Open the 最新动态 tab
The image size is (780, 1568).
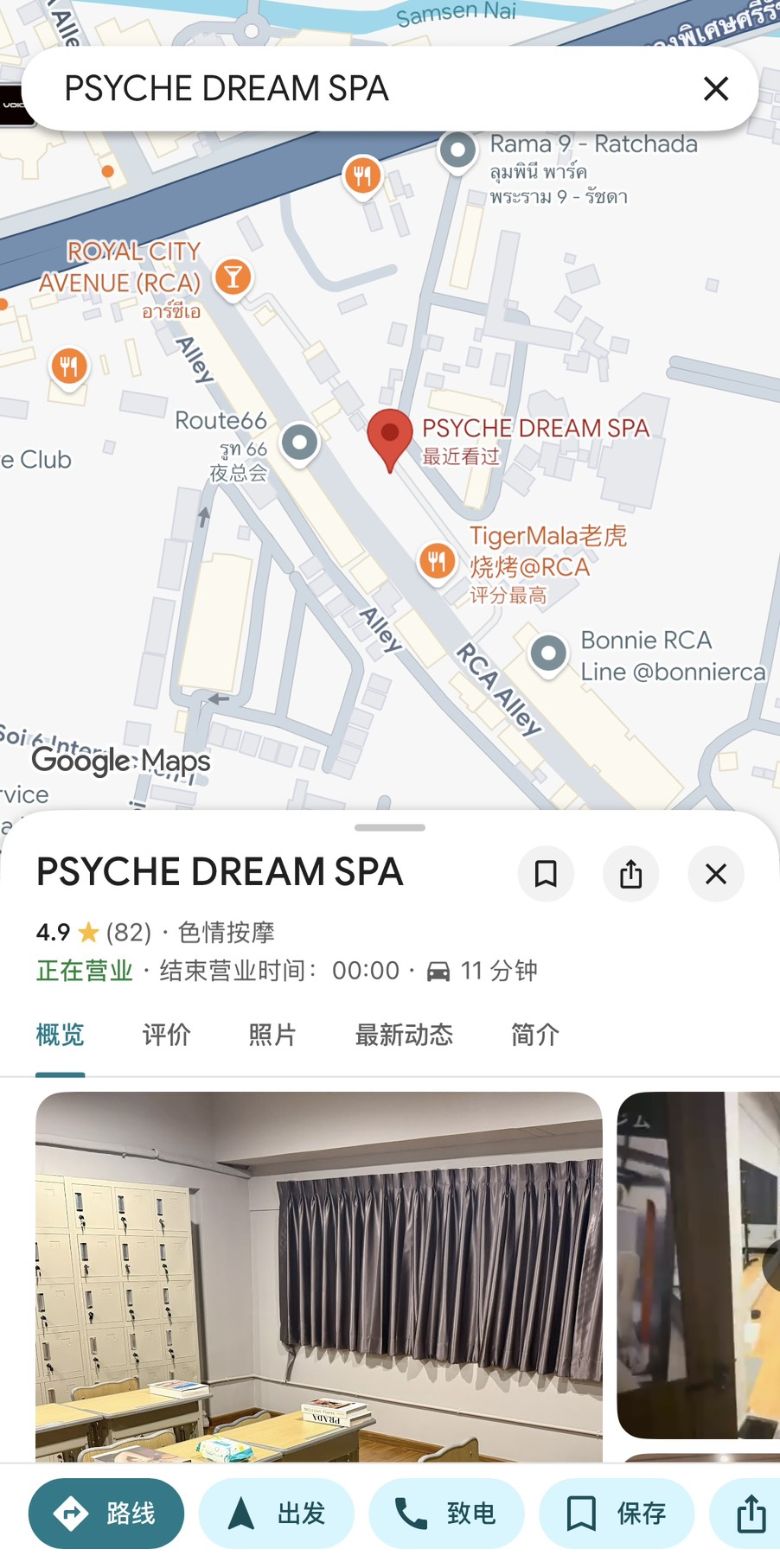point(404,1035)
